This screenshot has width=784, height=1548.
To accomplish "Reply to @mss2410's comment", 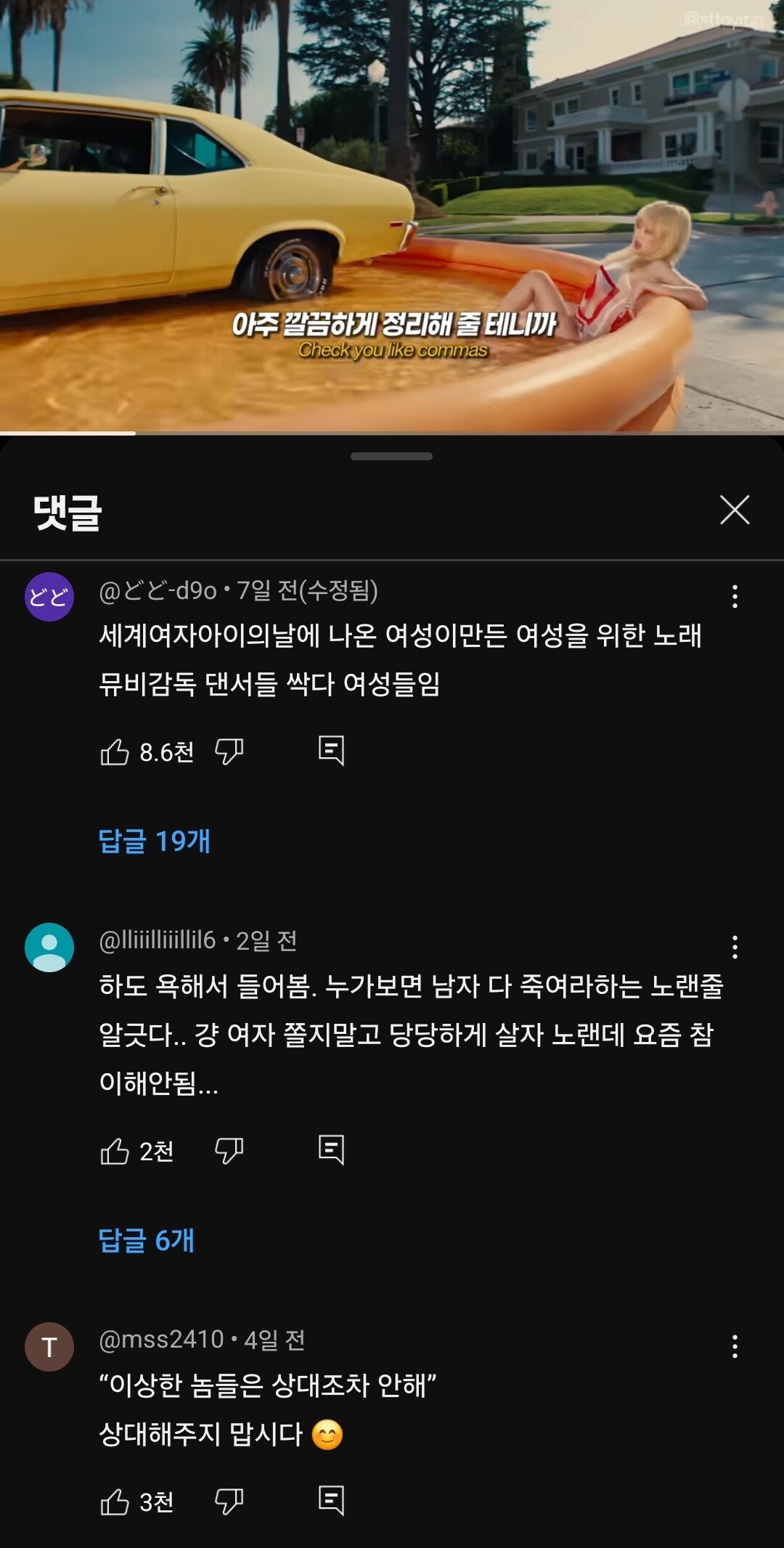I will coord(331,1501).
